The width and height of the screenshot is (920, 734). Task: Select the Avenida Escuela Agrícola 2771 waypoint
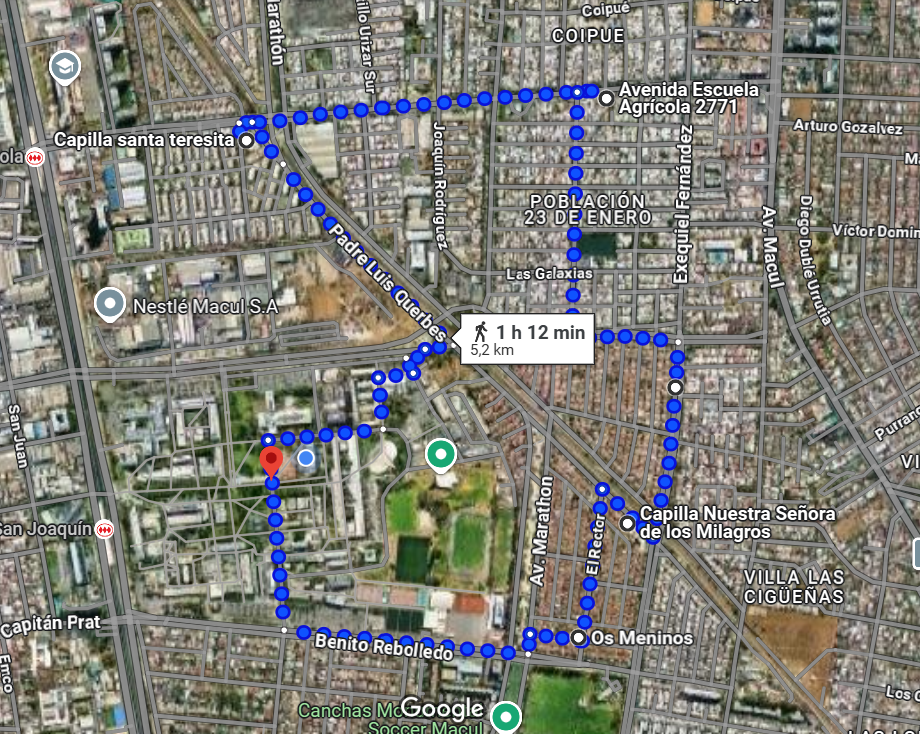605,98
